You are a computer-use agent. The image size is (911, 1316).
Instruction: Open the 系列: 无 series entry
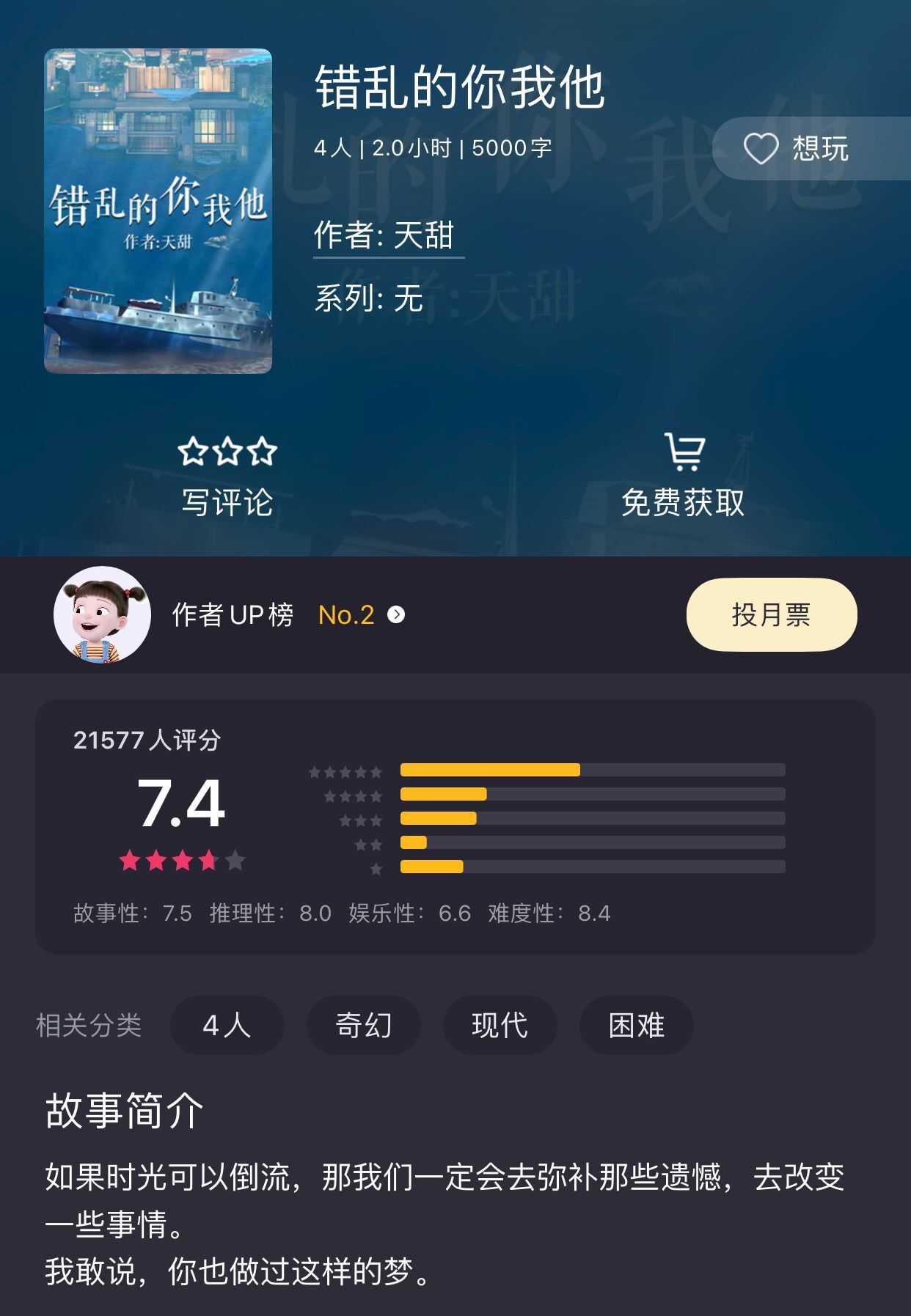pyautogui.click(x=368, y=296)
